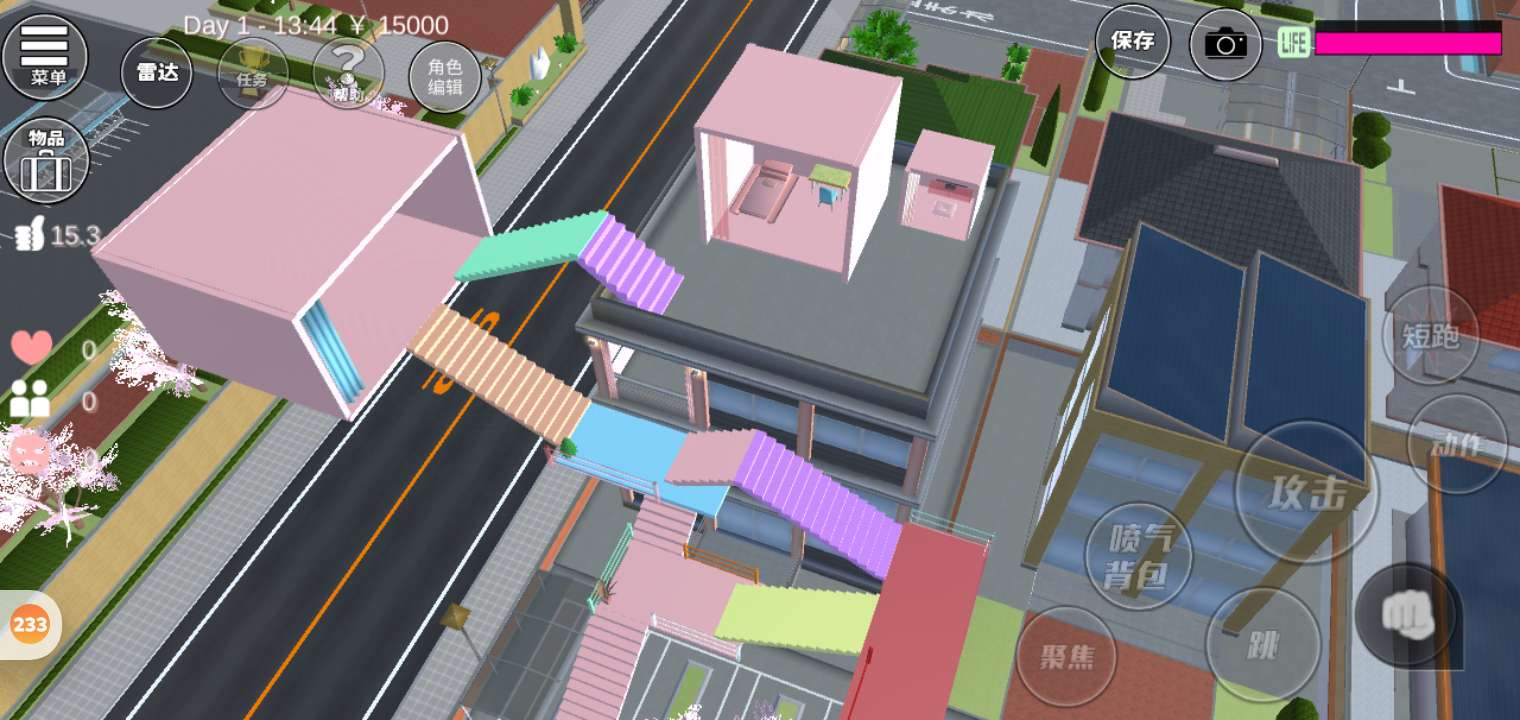
Task: Open the orange 233 floating bubble
Action: pyautogui.click(x=29, y=625)
